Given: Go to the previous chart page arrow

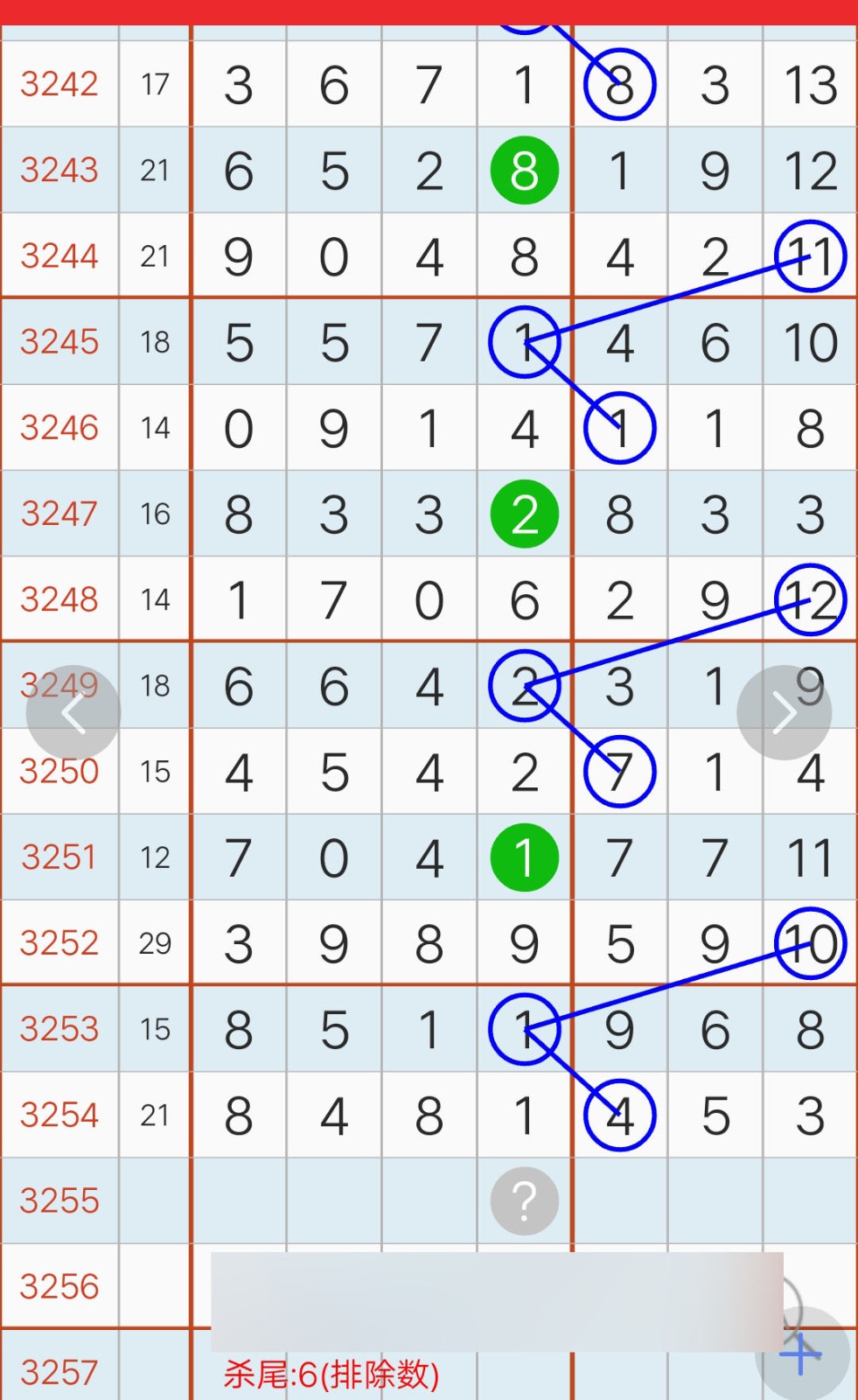Looking at the screenshot, I should point(73,712).
